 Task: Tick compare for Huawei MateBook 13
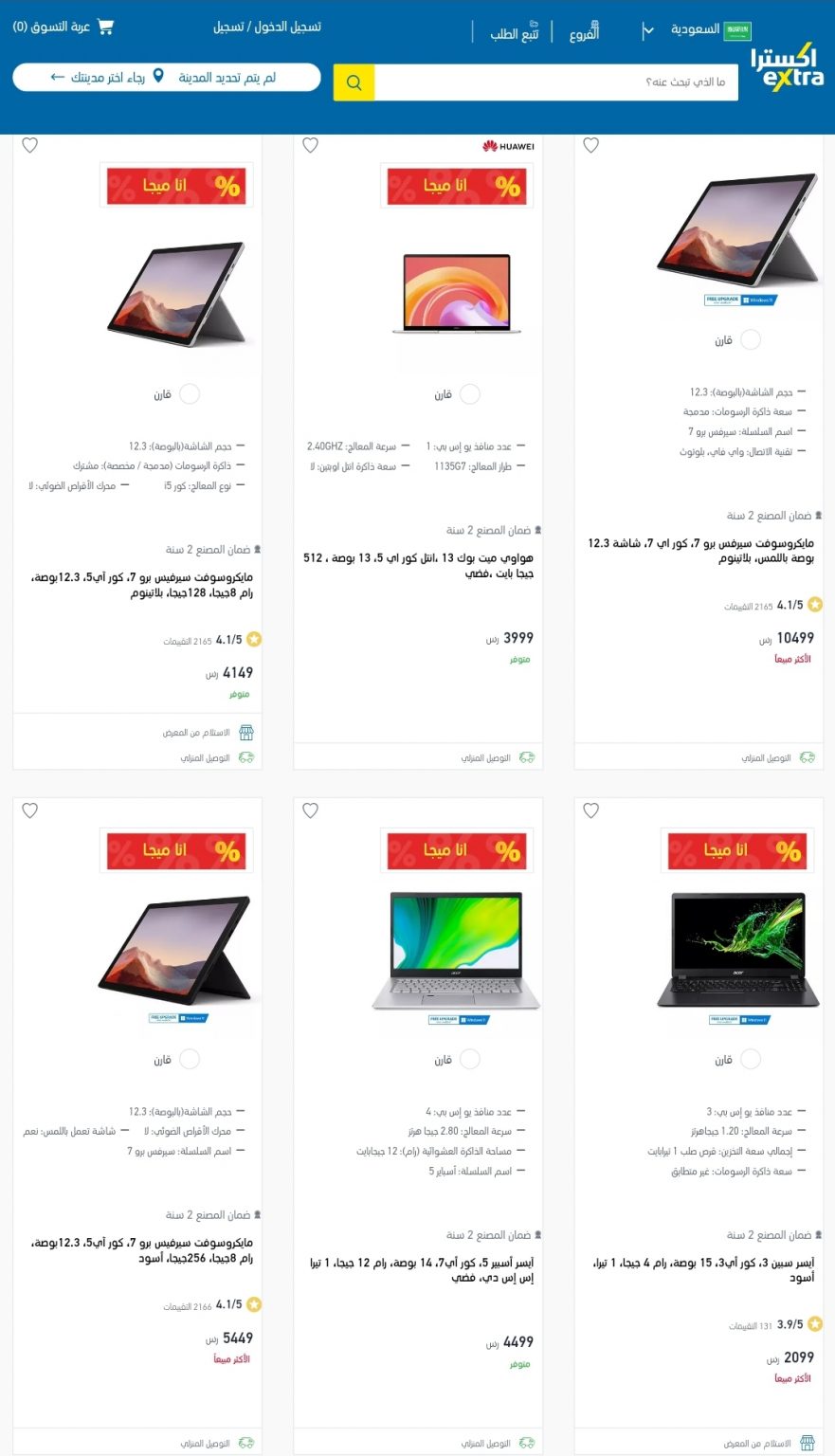469,394
